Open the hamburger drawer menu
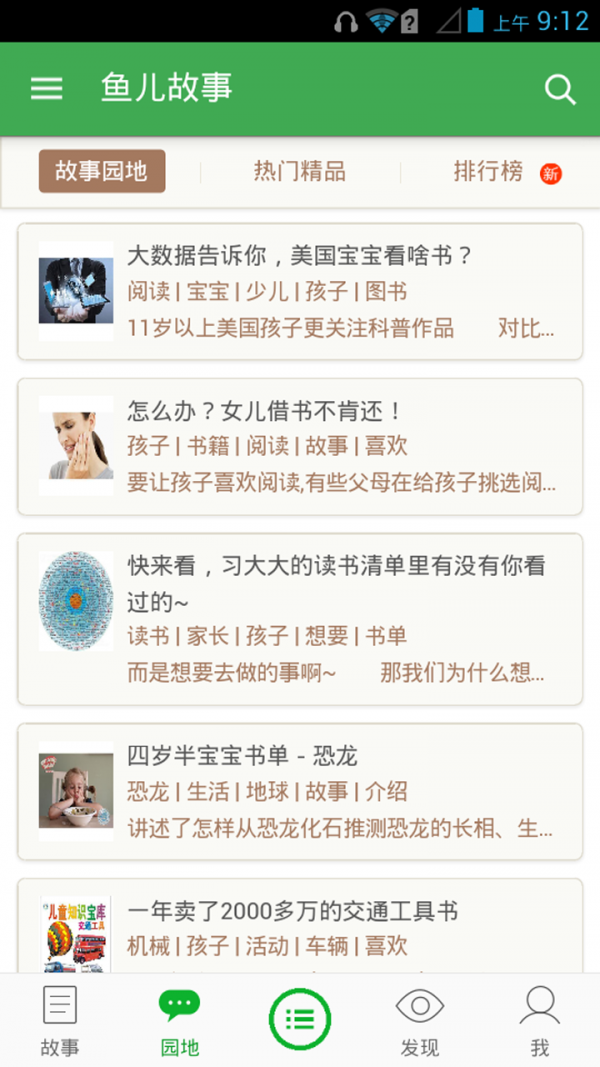The width and height of the screenshot is (600, 1067). coord(47,88)
